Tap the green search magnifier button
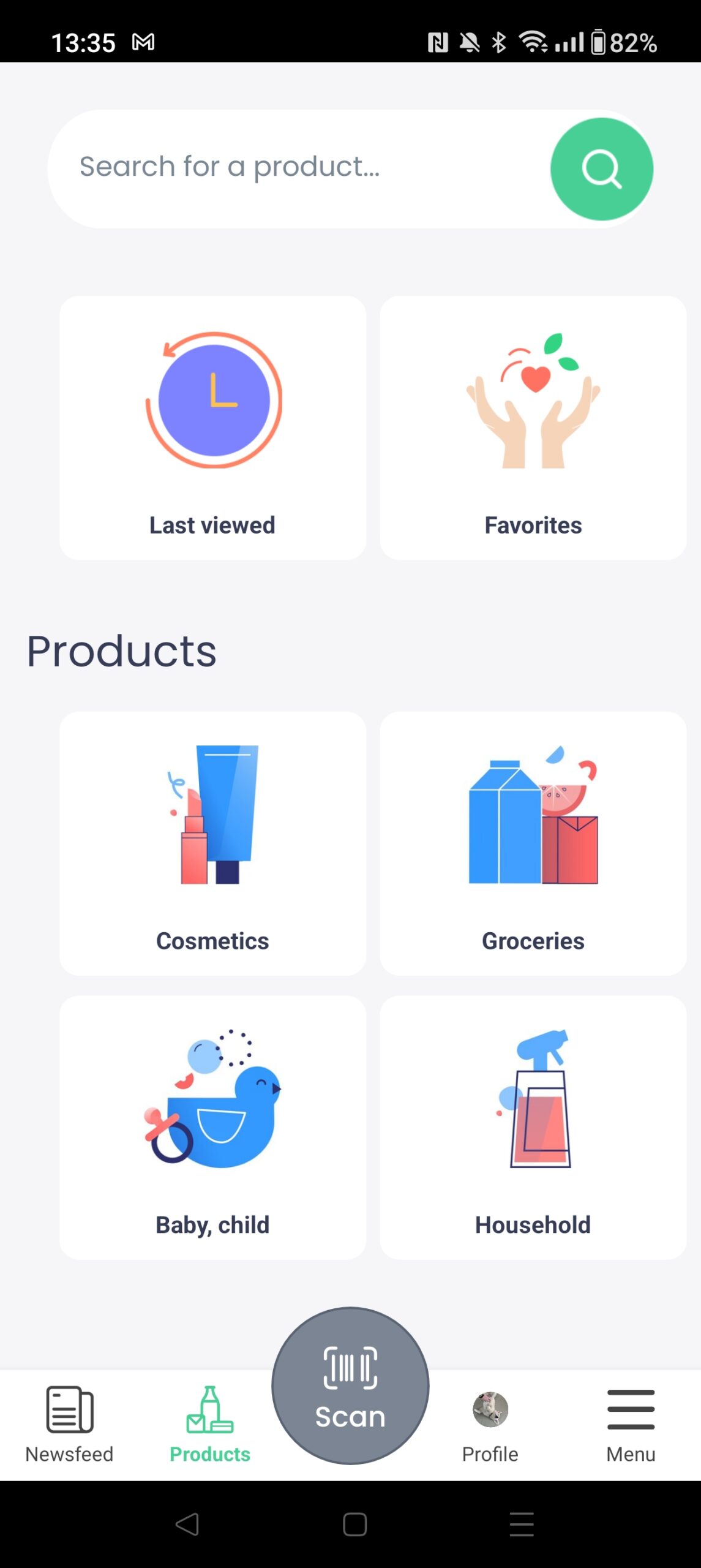 (601, 169)
